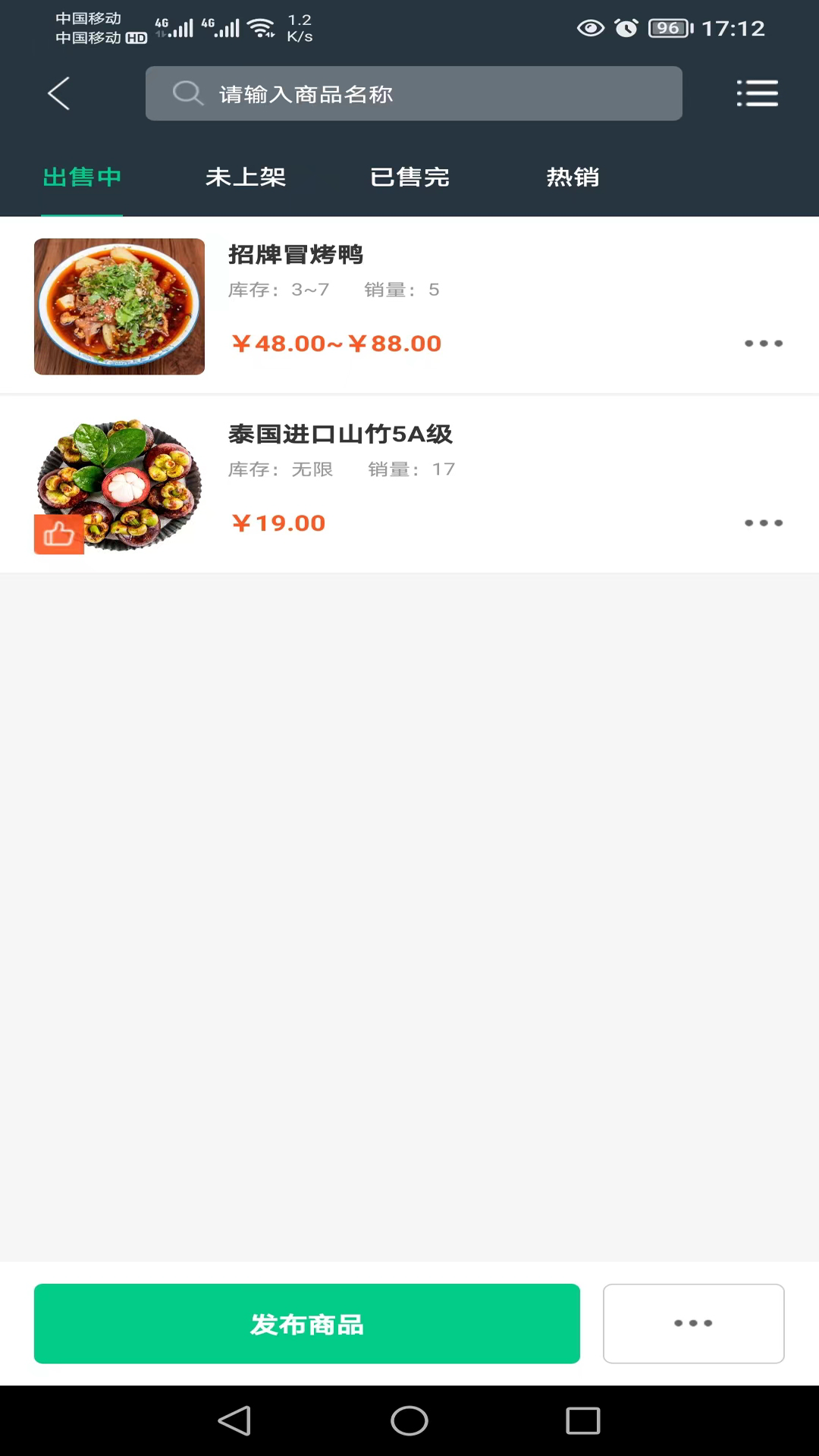This screenshot has height=1456, width=819.
Task: Go to the system home screen
Action: point(409,1420)
